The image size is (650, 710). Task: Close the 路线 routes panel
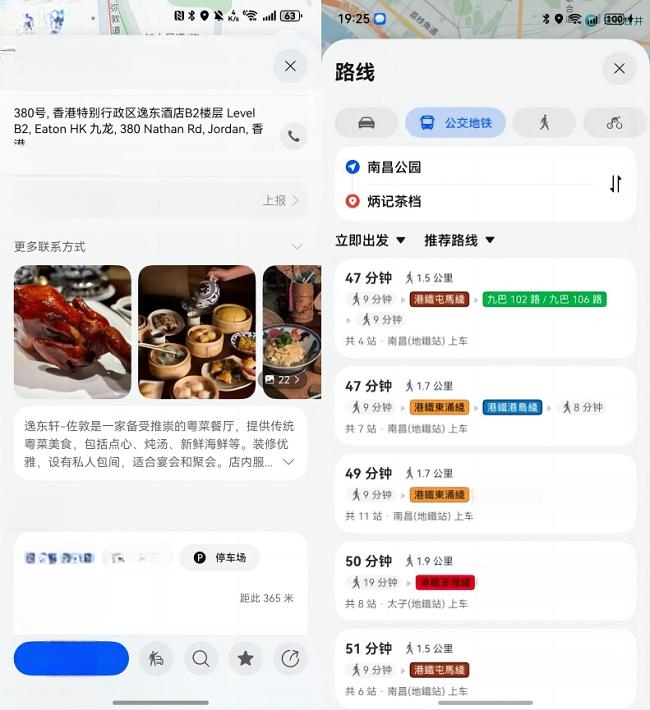619,68
